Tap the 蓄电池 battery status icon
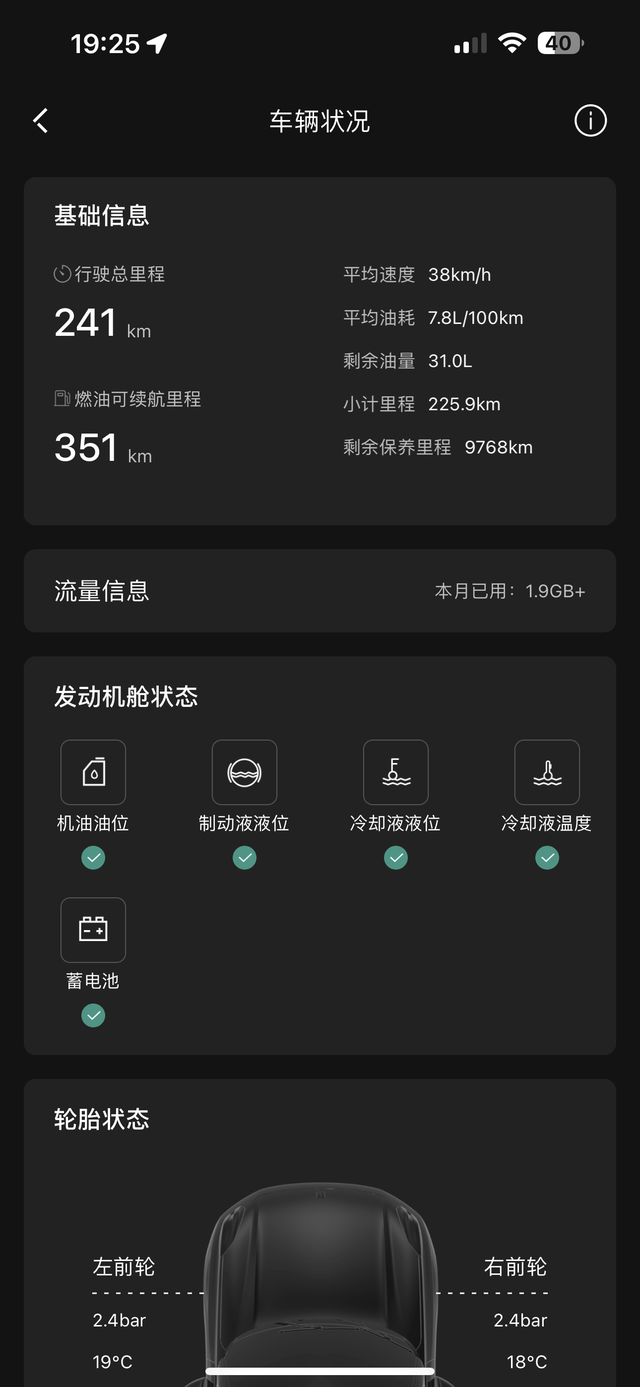This screenshot has width=640, height=1387. (x=93, y=930)
